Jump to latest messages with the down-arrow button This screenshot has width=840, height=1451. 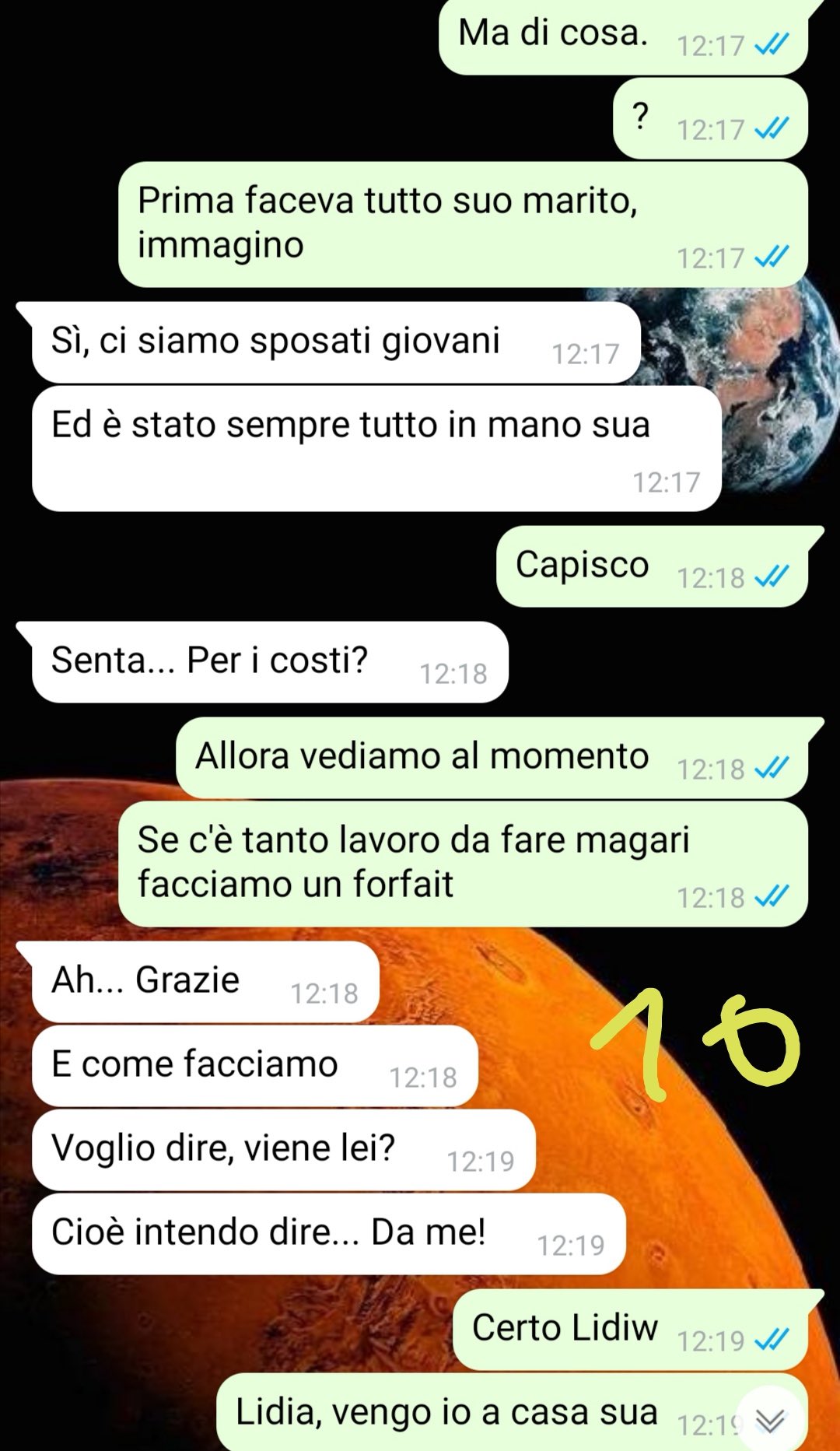click(x=770, y=1421)
